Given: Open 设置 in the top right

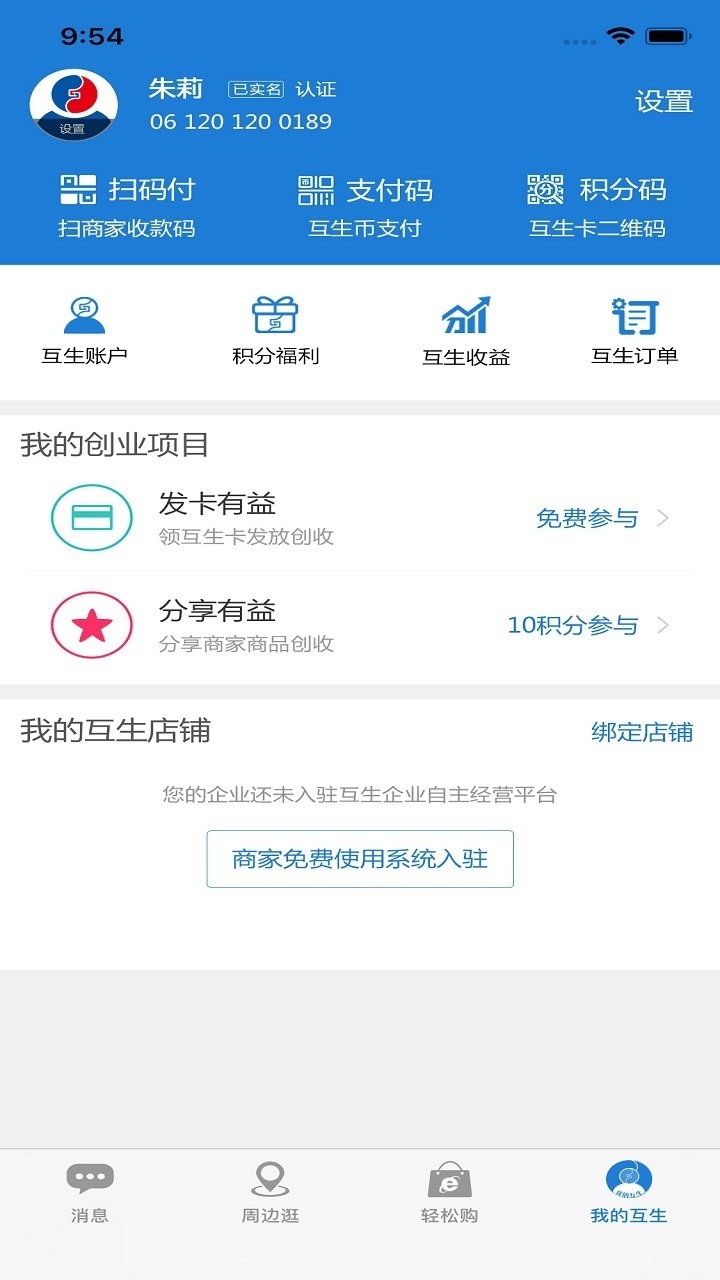Looking at the screenshot, I should tap(664, 102).
